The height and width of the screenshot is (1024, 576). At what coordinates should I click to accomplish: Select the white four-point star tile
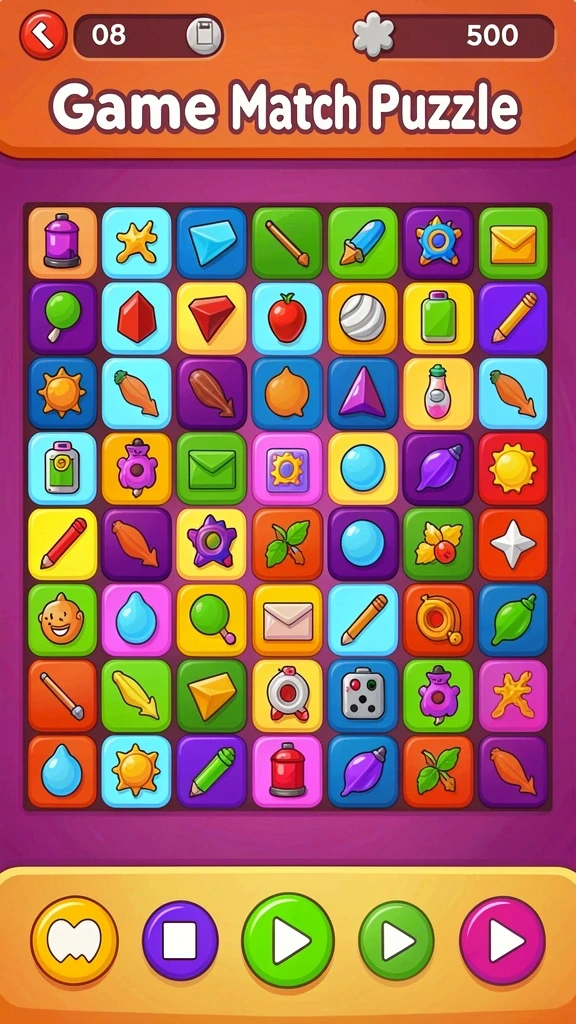pos(513,544)
